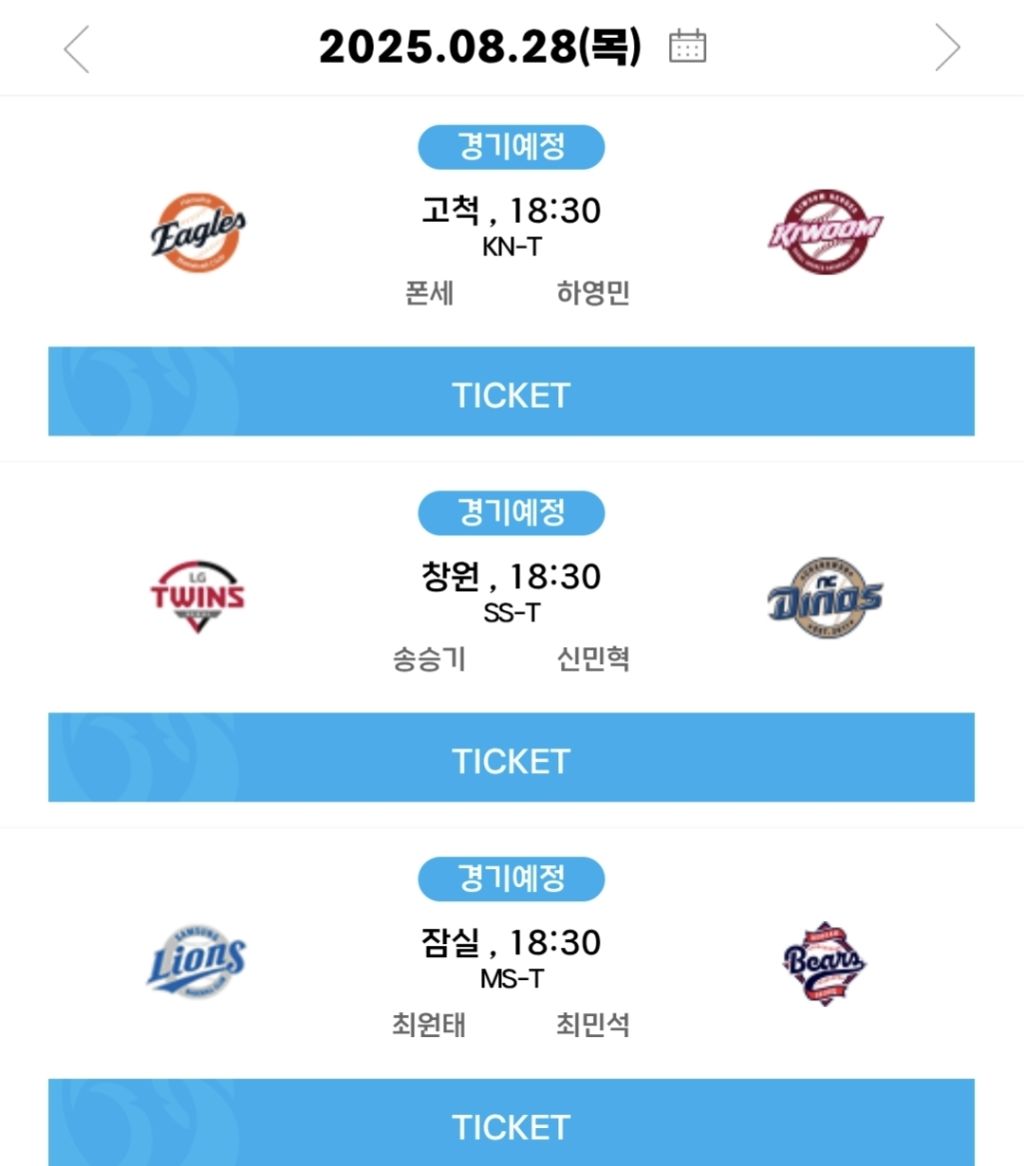This screenshot has width=1024, height=1166.
Task: Open TICKET for Lions vs Bears game
Action: click(x=511, y=1122)
